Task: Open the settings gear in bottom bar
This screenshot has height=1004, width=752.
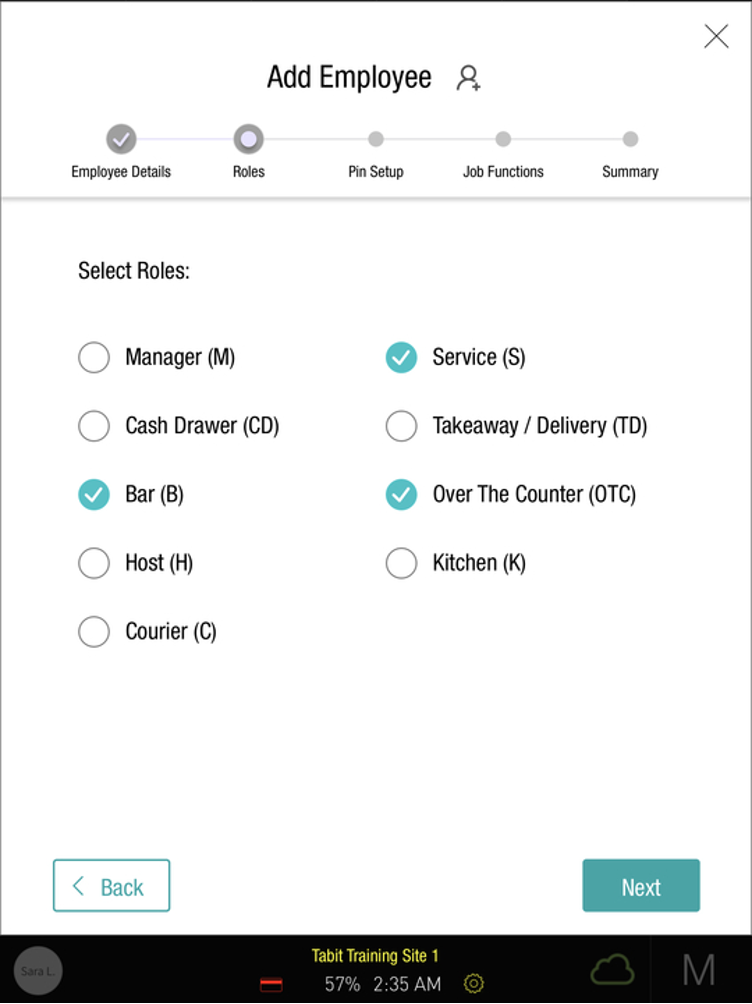Action: pyautogui.click(x=474, y=984)
